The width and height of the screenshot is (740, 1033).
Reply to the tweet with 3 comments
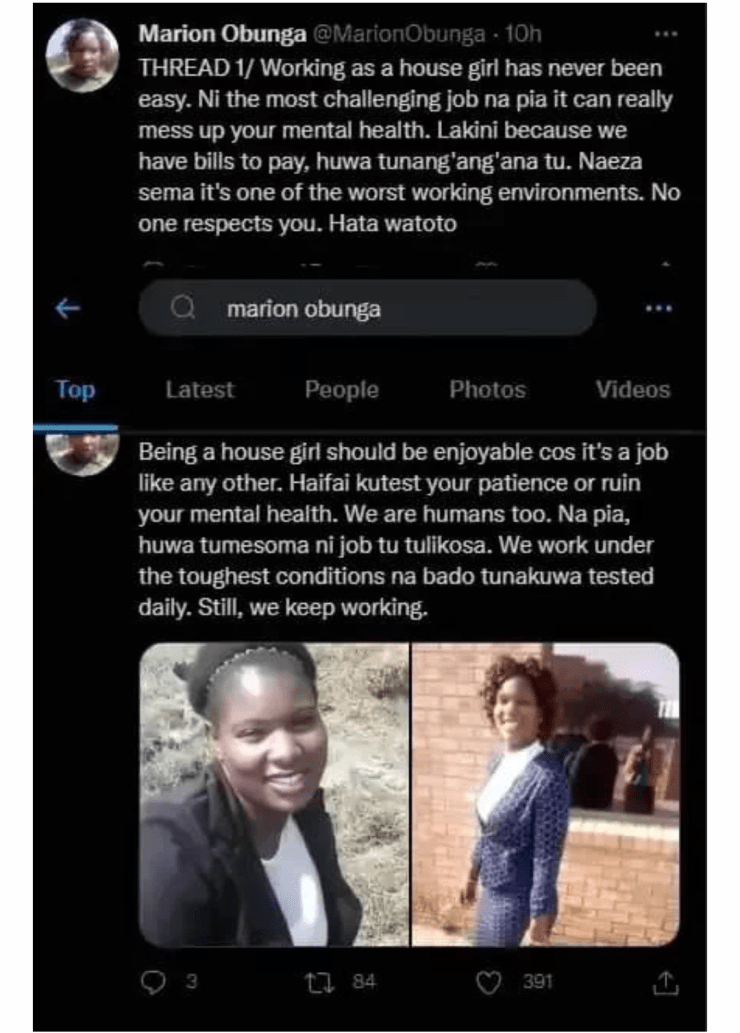pos(154,983)
